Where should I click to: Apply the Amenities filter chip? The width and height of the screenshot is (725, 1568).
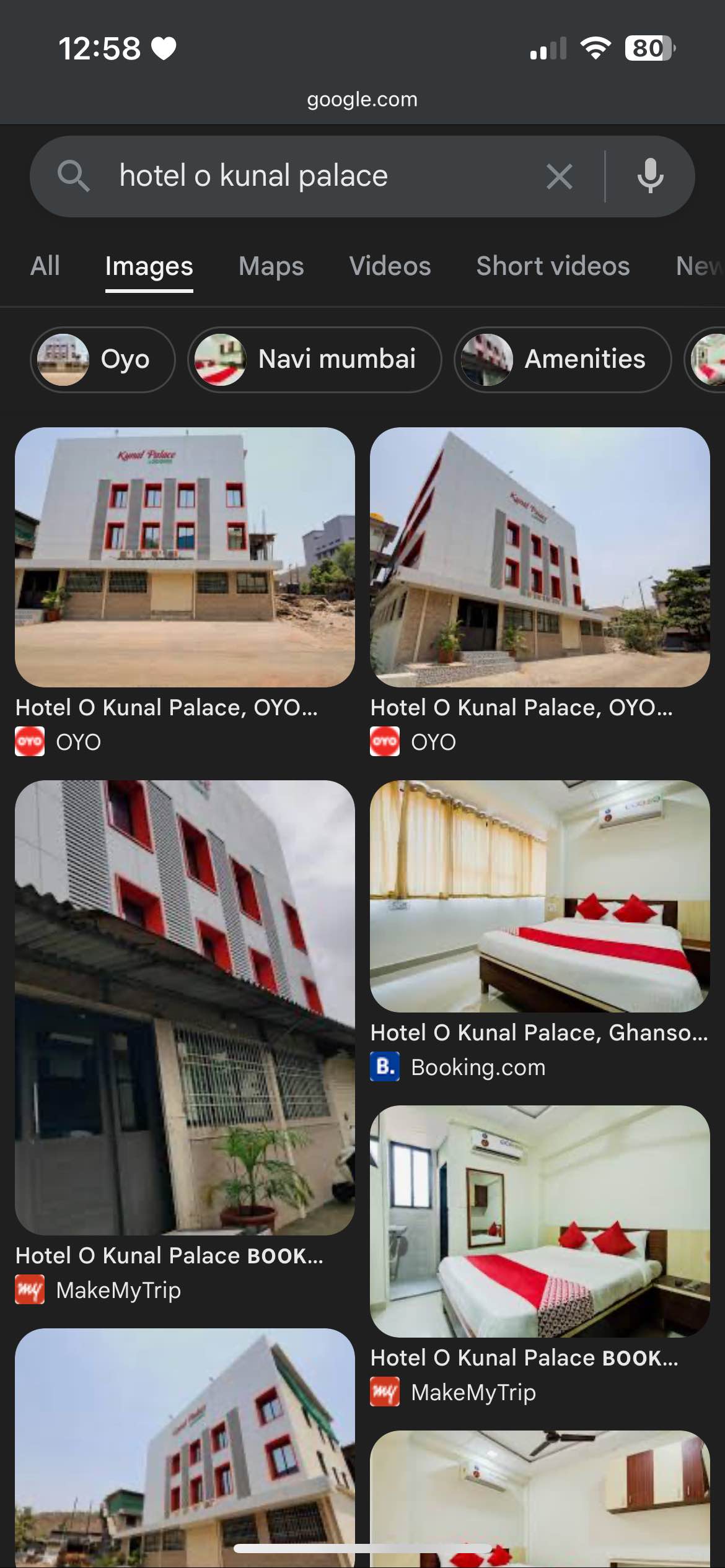(563, 360)
